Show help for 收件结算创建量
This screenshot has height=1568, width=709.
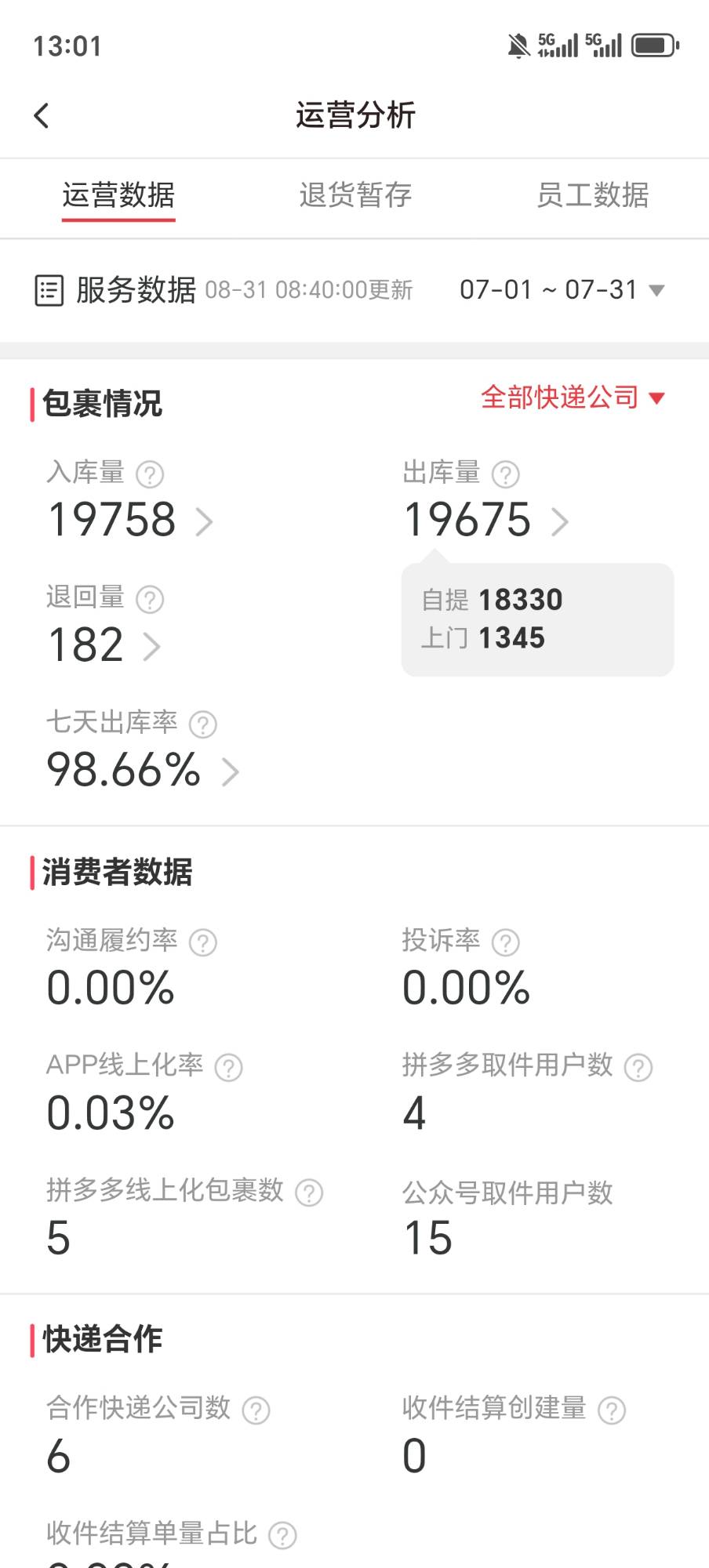point(612,1410)
